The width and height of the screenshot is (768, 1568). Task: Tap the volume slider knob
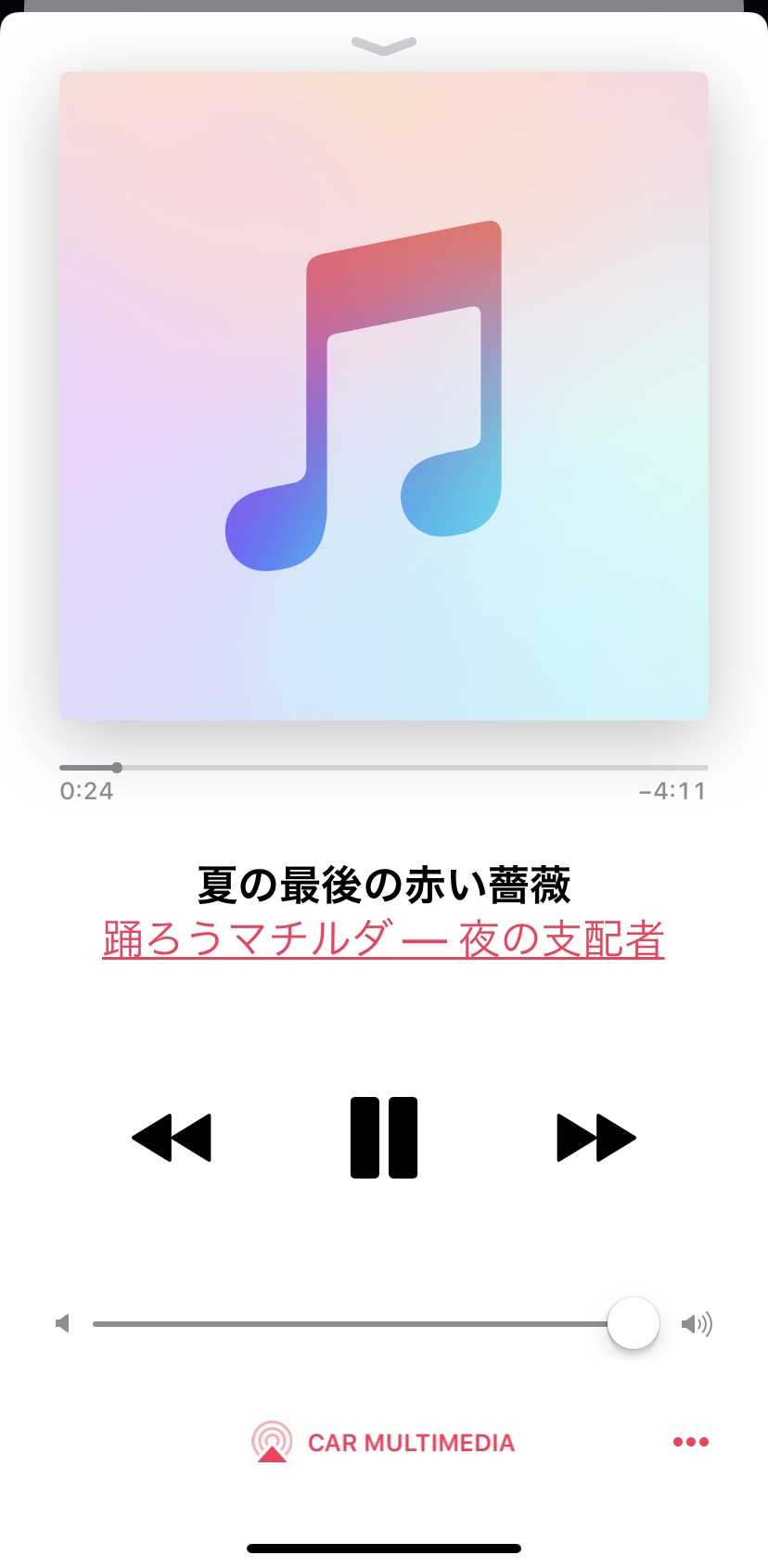[x=633, y=1324]
